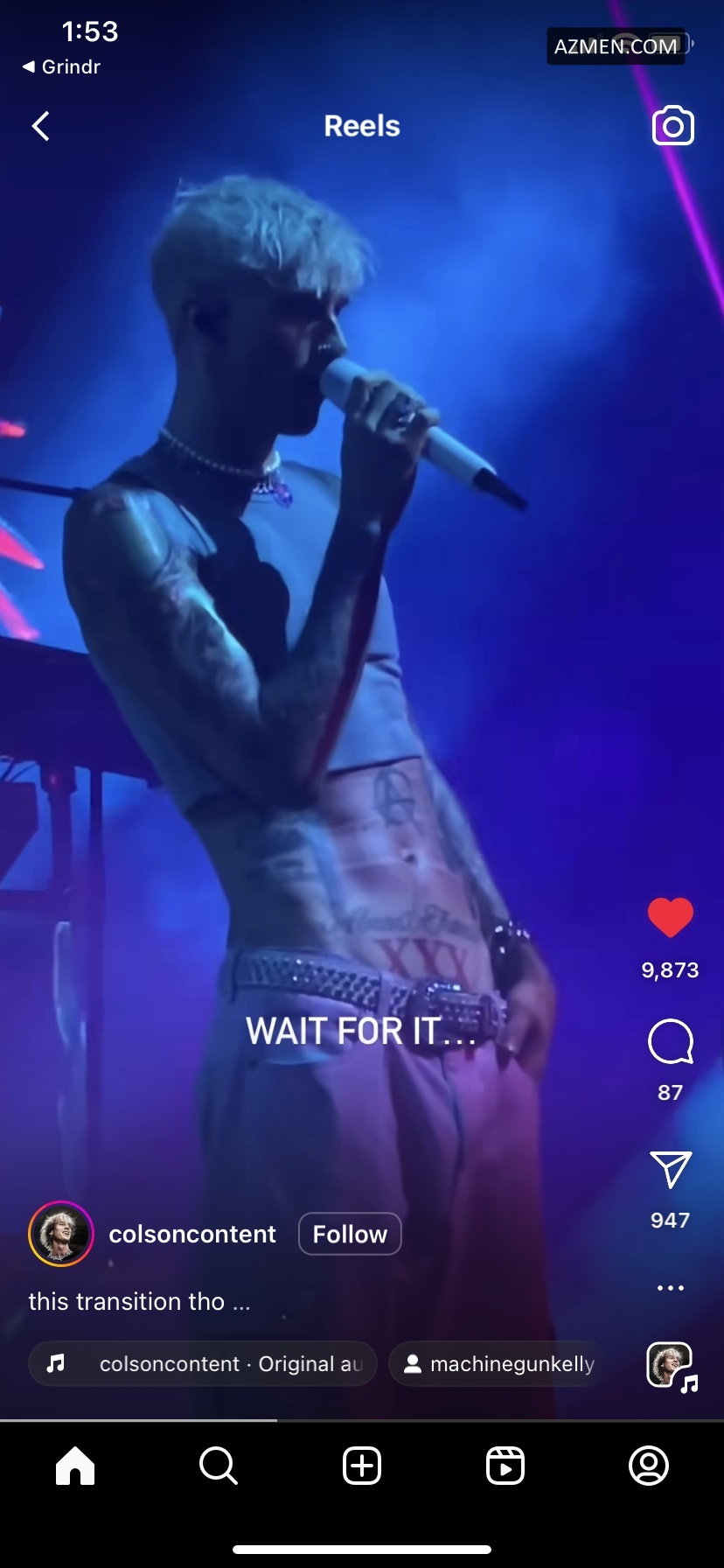The width and height of the screenshot is (724, 1568).
Task: Open colsoncontent's profile picture
Action: (x=61, y=1234)
